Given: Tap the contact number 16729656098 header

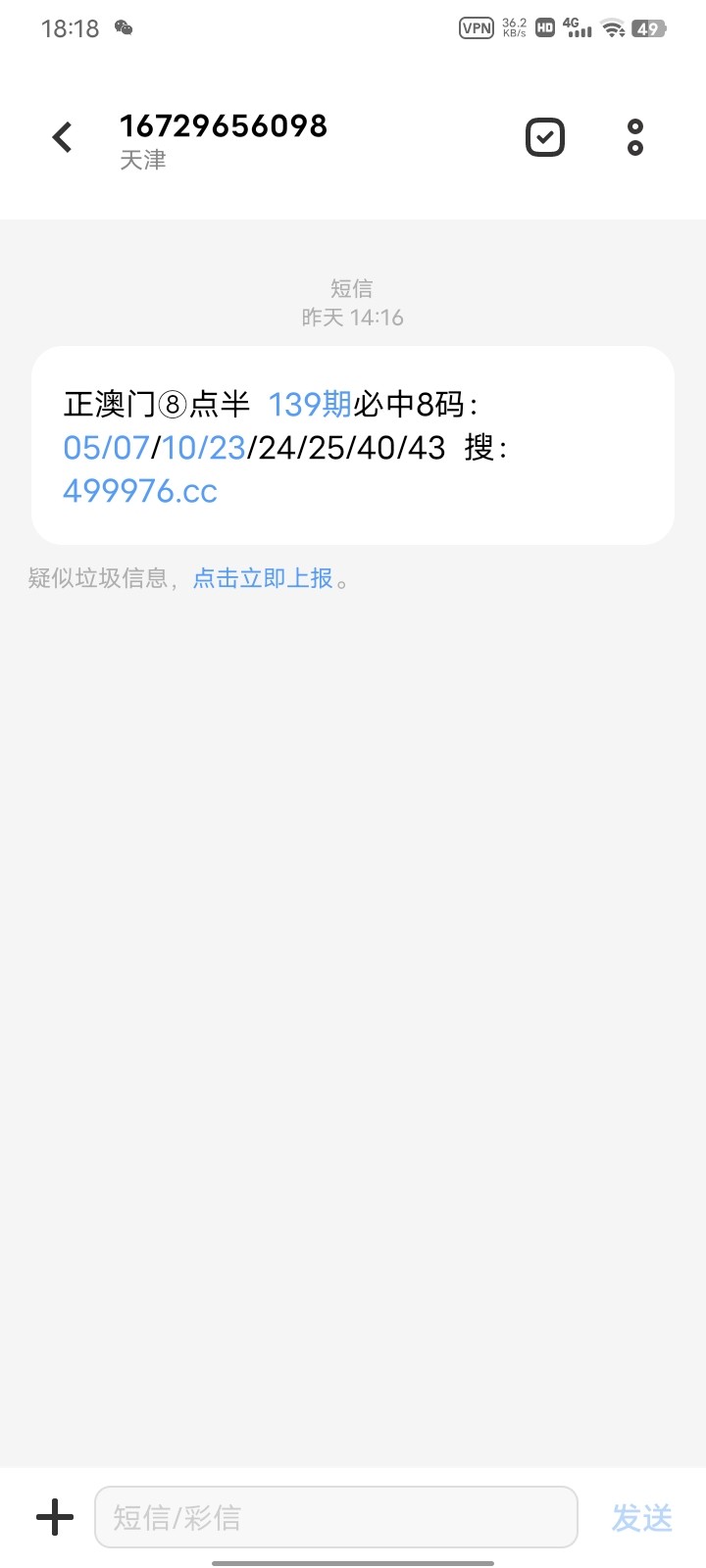Looking at the screenshot, I should coord(224,125).
